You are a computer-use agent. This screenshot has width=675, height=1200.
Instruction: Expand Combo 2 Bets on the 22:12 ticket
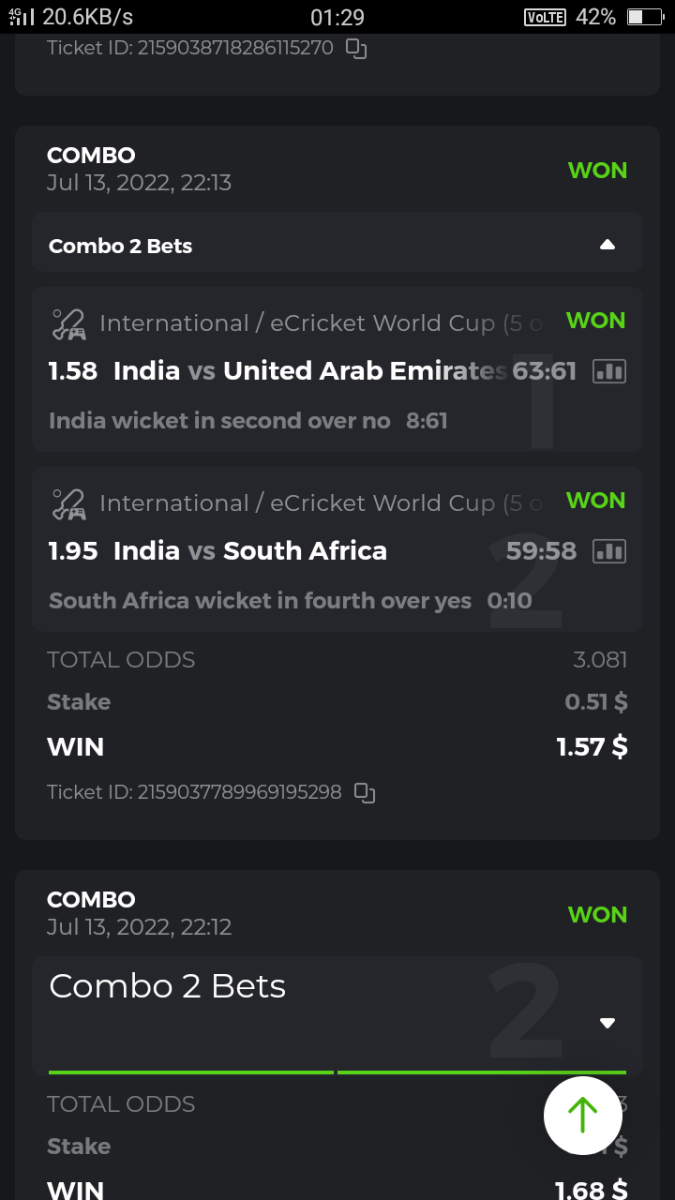[607, 1023]
